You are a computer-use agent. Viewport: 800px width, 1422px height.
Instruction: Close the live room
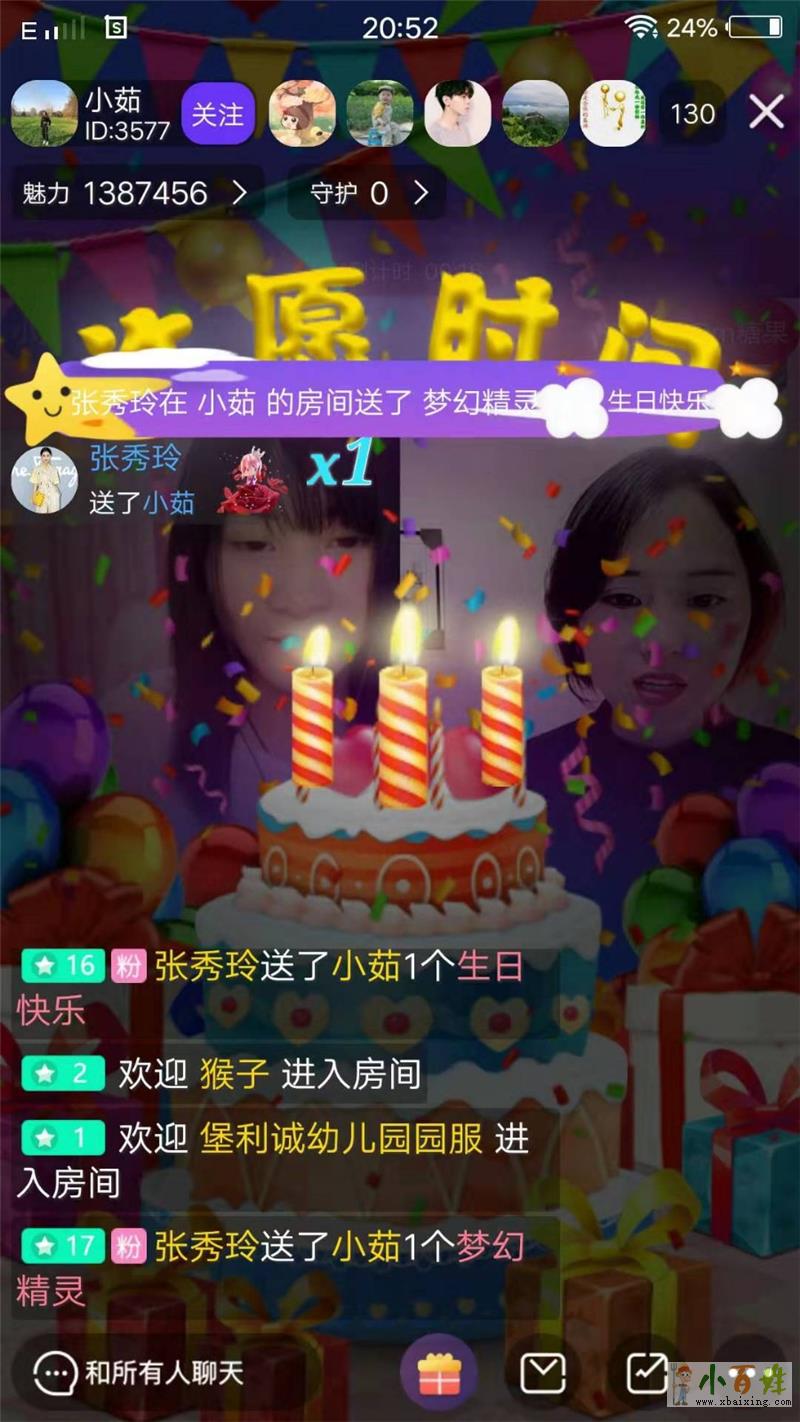pos(766,113)
